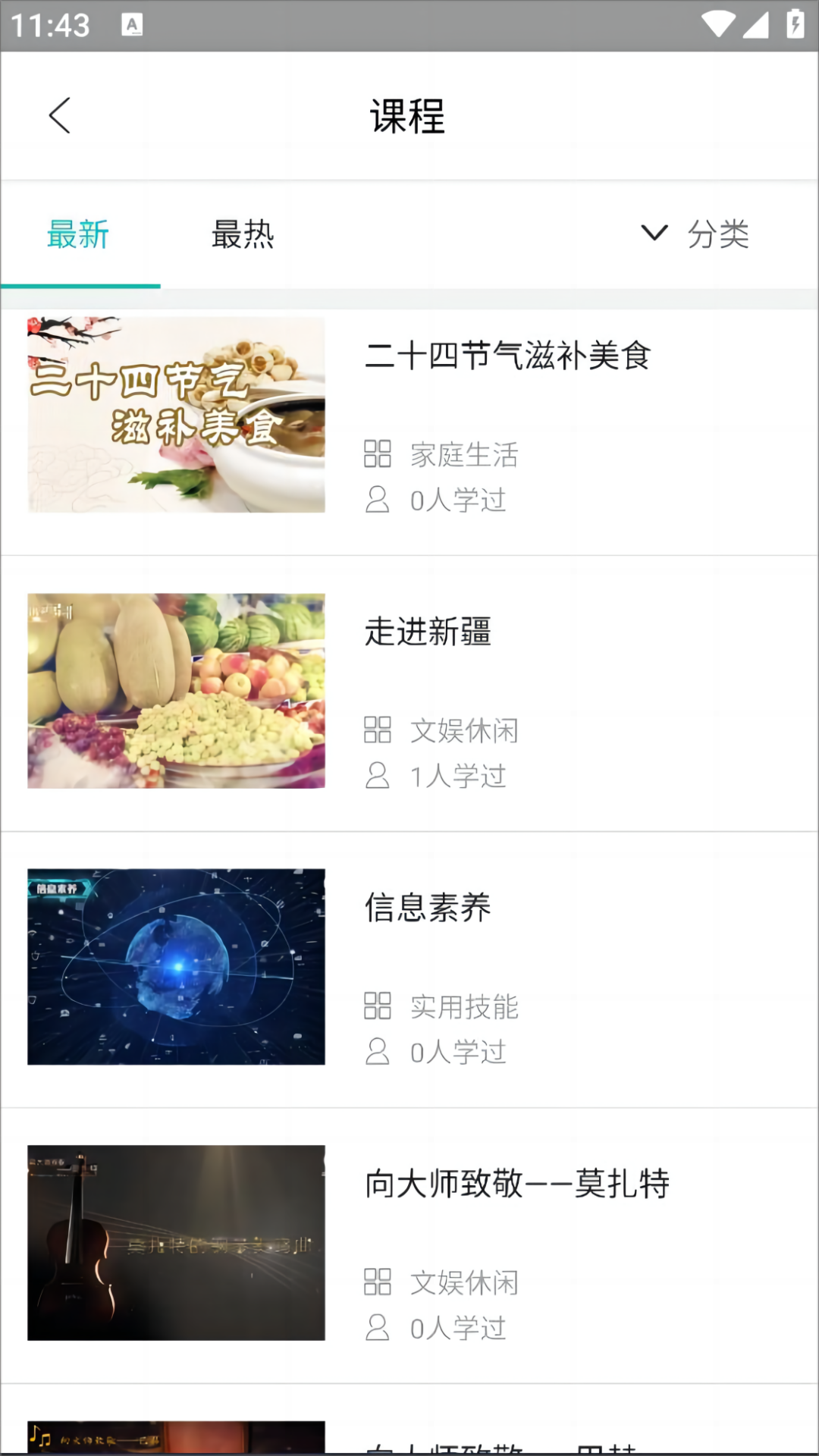Tap the 家庭生活 category label

pos(463,455)
